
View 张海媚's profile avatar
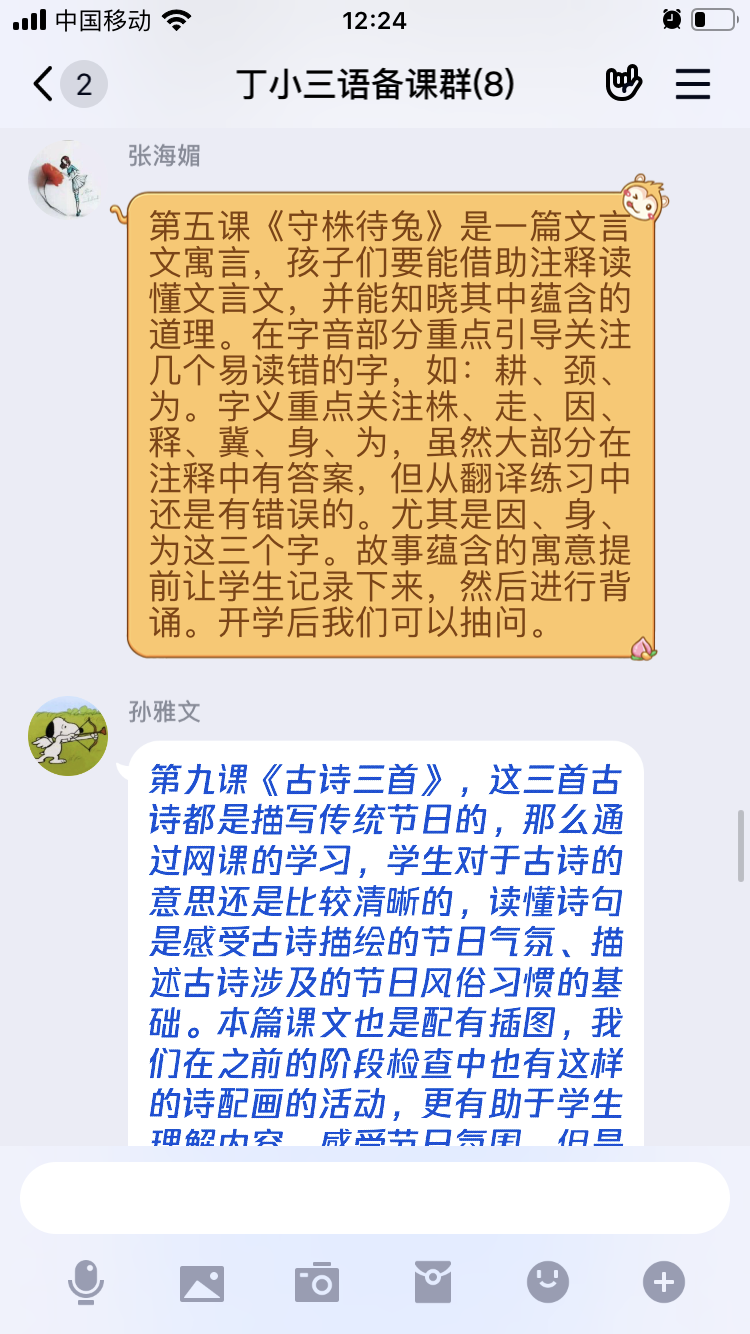tap(67, 180)
